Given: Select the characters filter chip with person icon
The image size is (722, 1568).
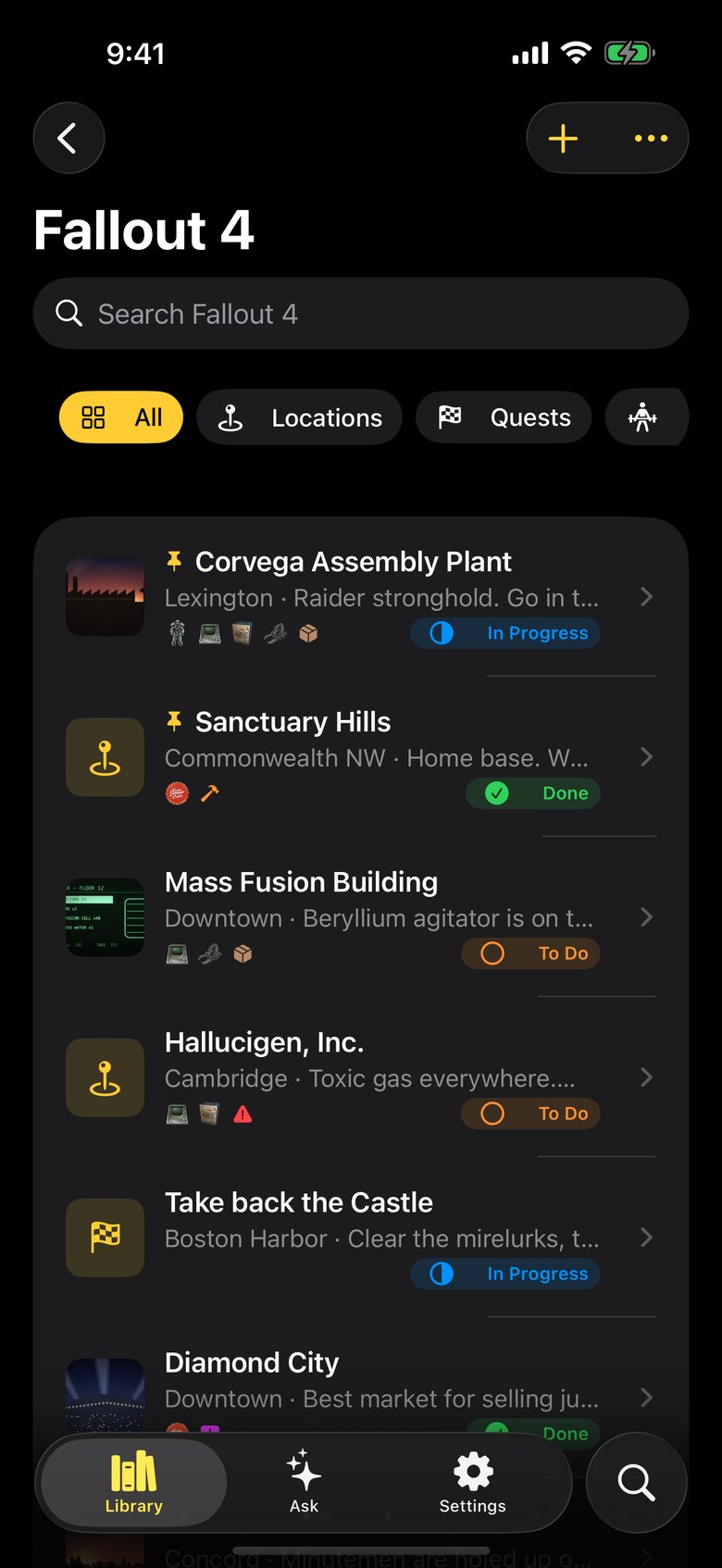Looking at the screenshot, I should (x=645, y=417).
